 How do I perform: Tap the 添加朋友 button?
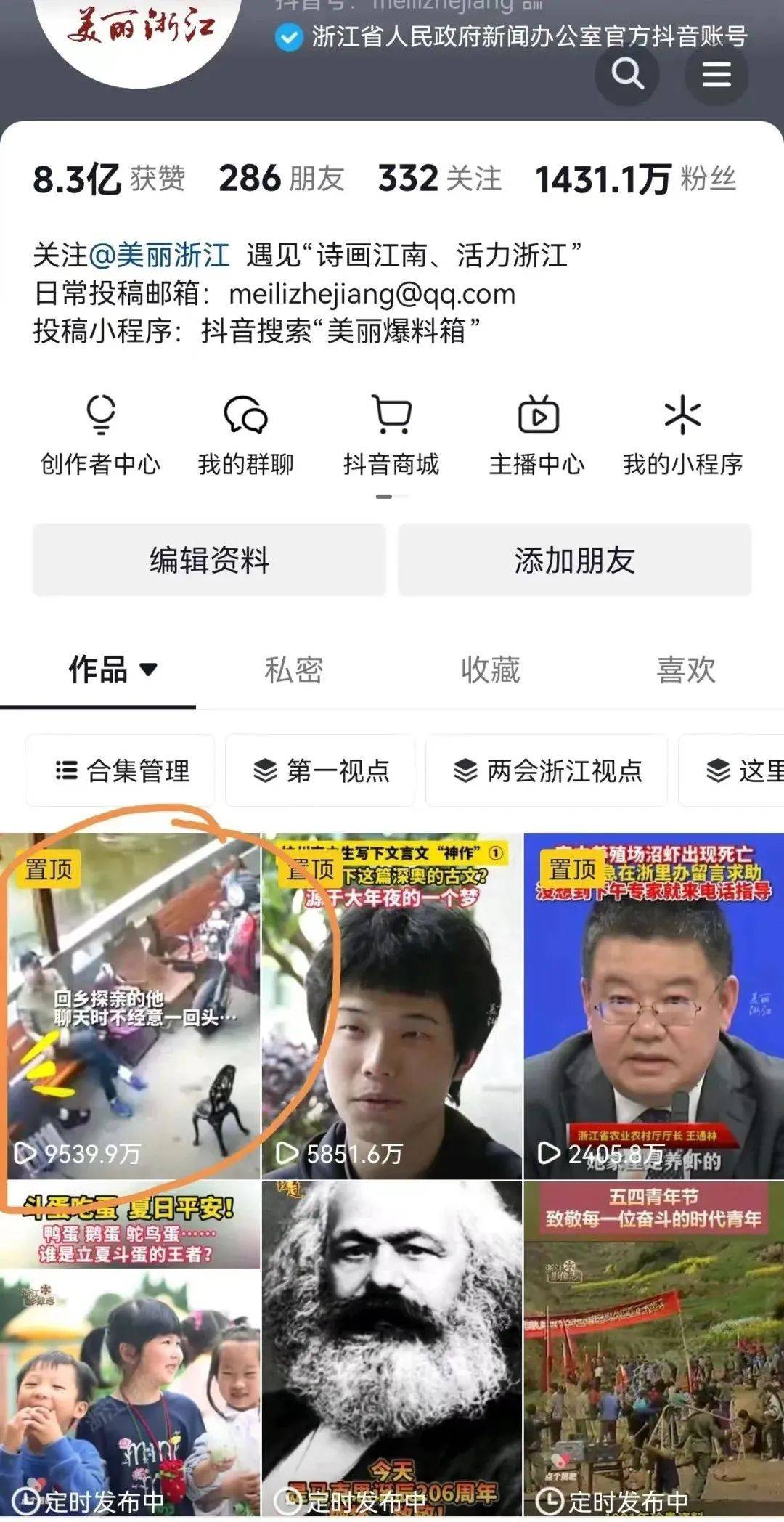(x=574, y=560)
